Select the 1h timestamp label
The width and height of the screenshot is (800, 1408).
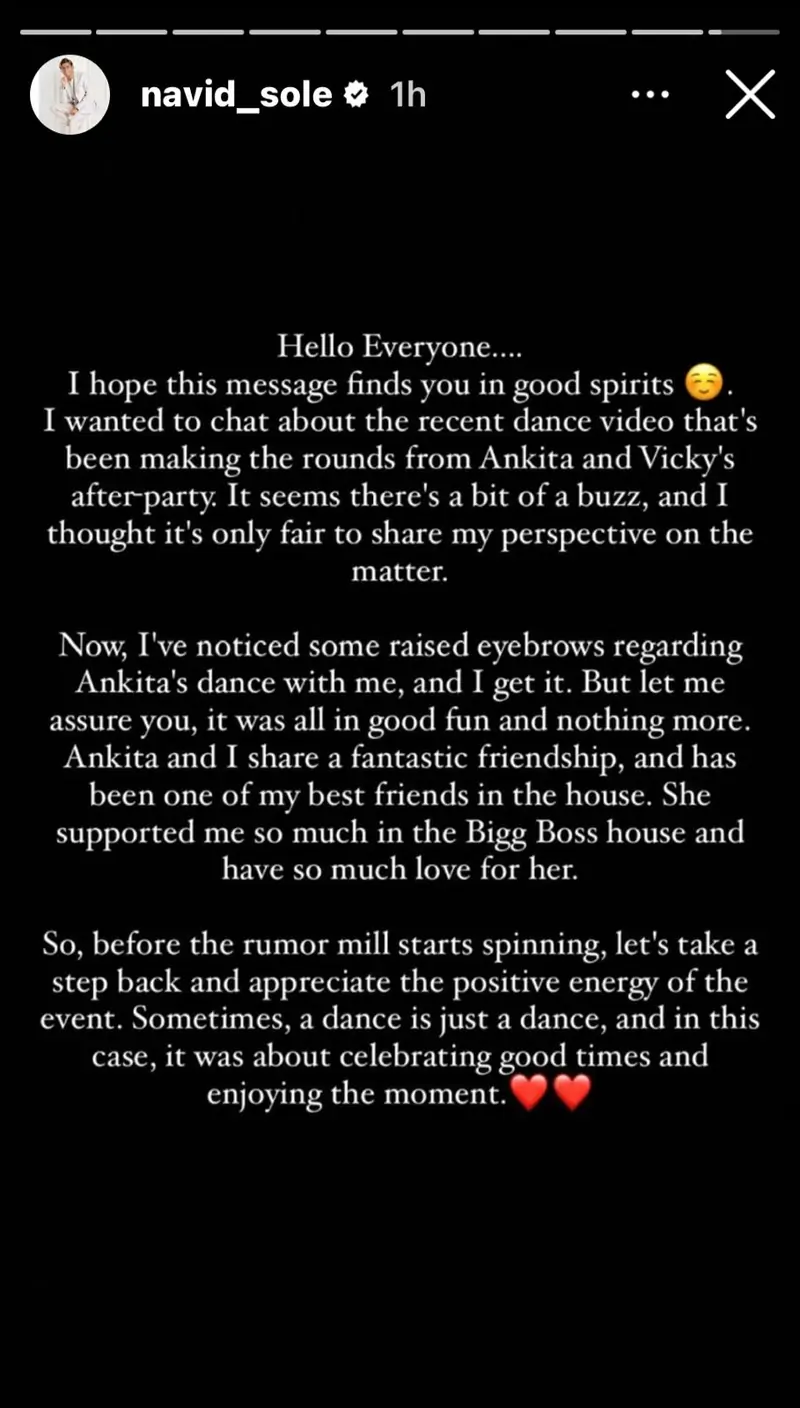[408, 94]
